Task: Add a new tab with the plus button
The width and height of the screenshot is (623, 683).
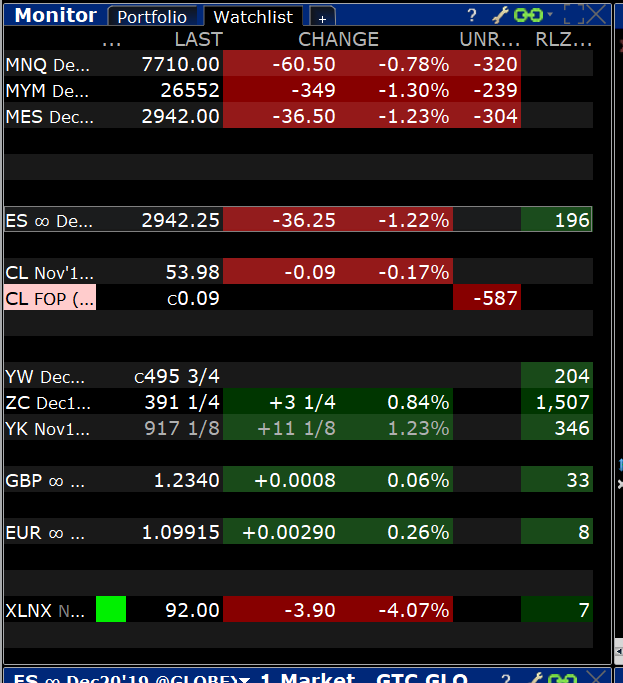Action: pos(322,17)
